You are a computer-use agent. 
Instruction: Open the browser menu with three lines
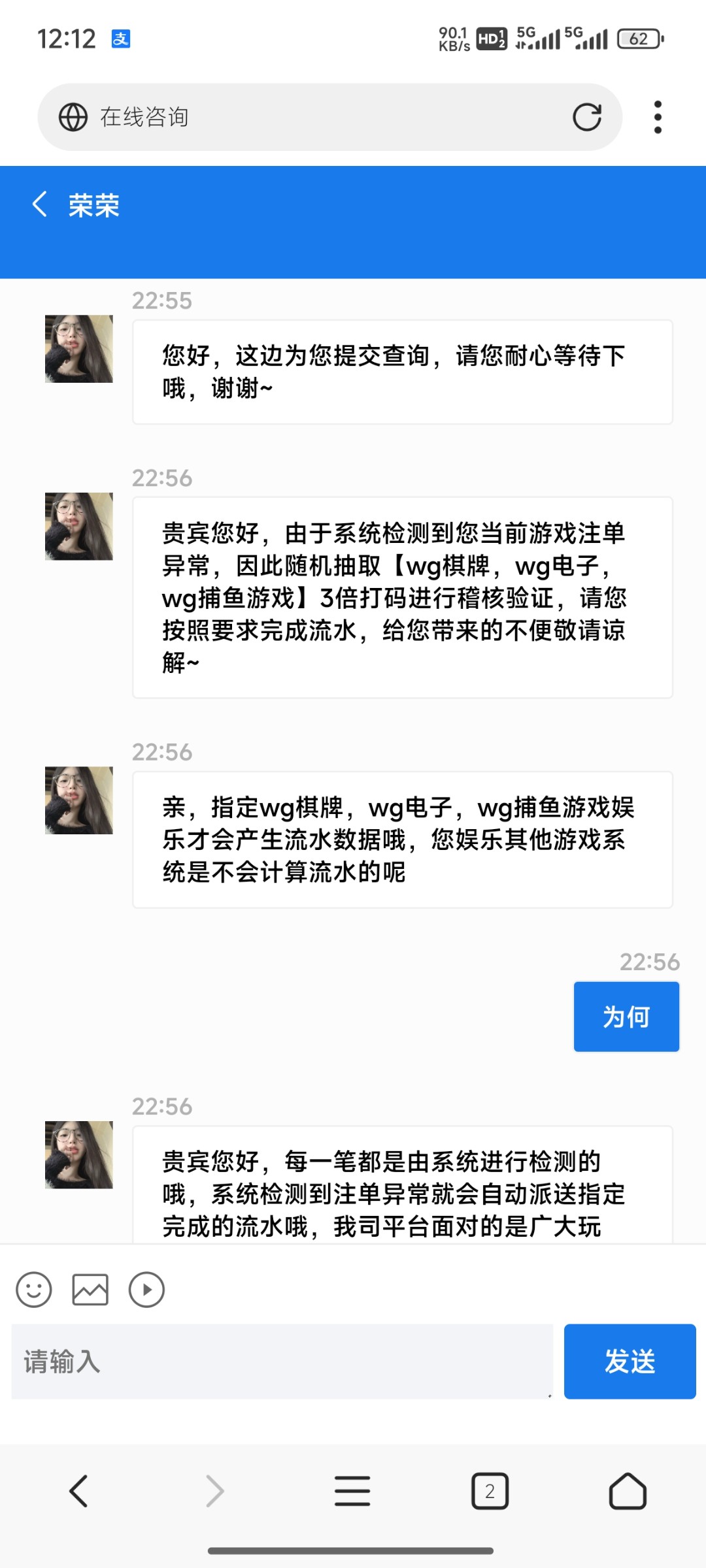pyautogui.click(x=352, y=1491)
